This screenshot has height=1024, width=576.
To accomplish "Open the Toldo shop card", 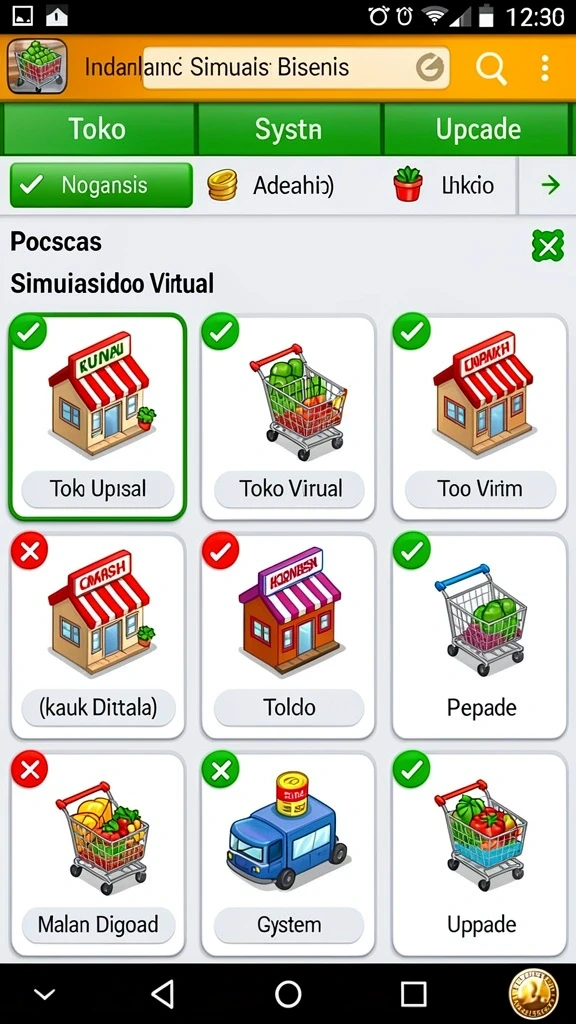I will [x=288, y=637].
